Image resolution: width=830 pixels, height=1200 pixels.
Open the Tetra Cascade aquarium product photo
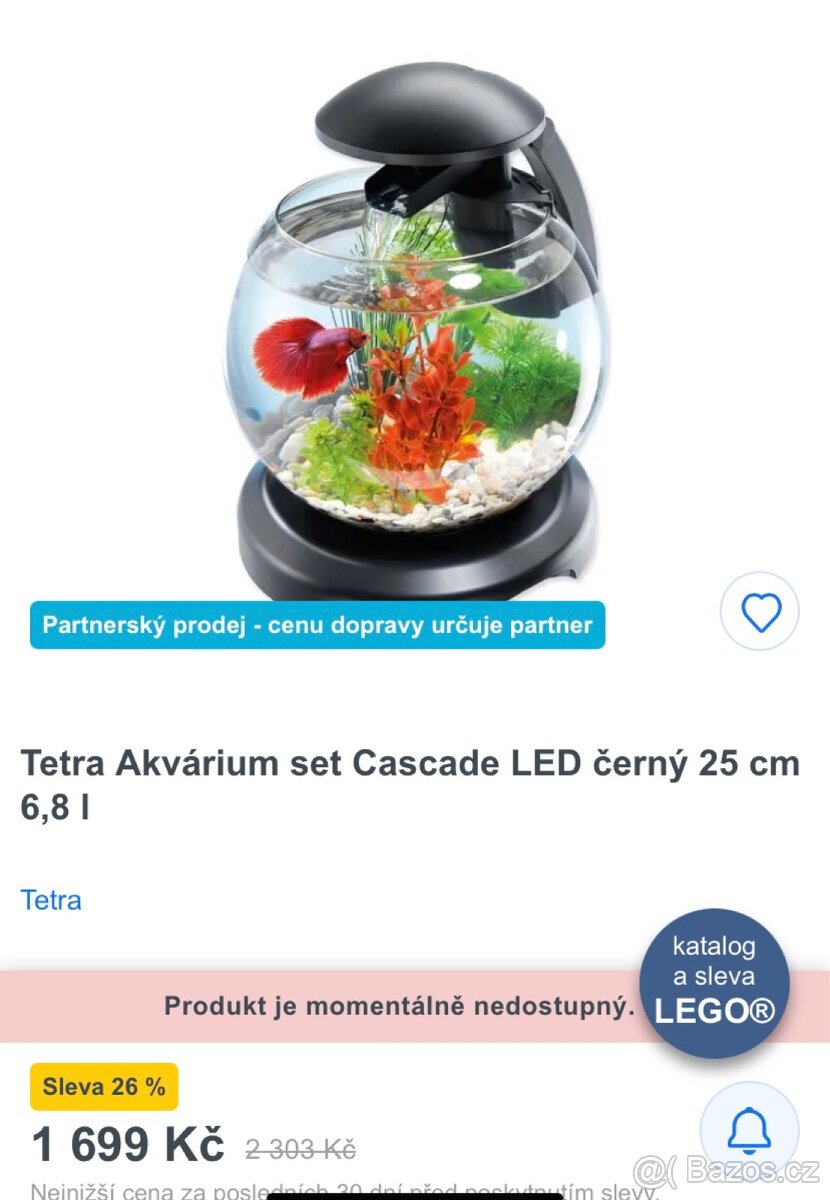point(415,330)
